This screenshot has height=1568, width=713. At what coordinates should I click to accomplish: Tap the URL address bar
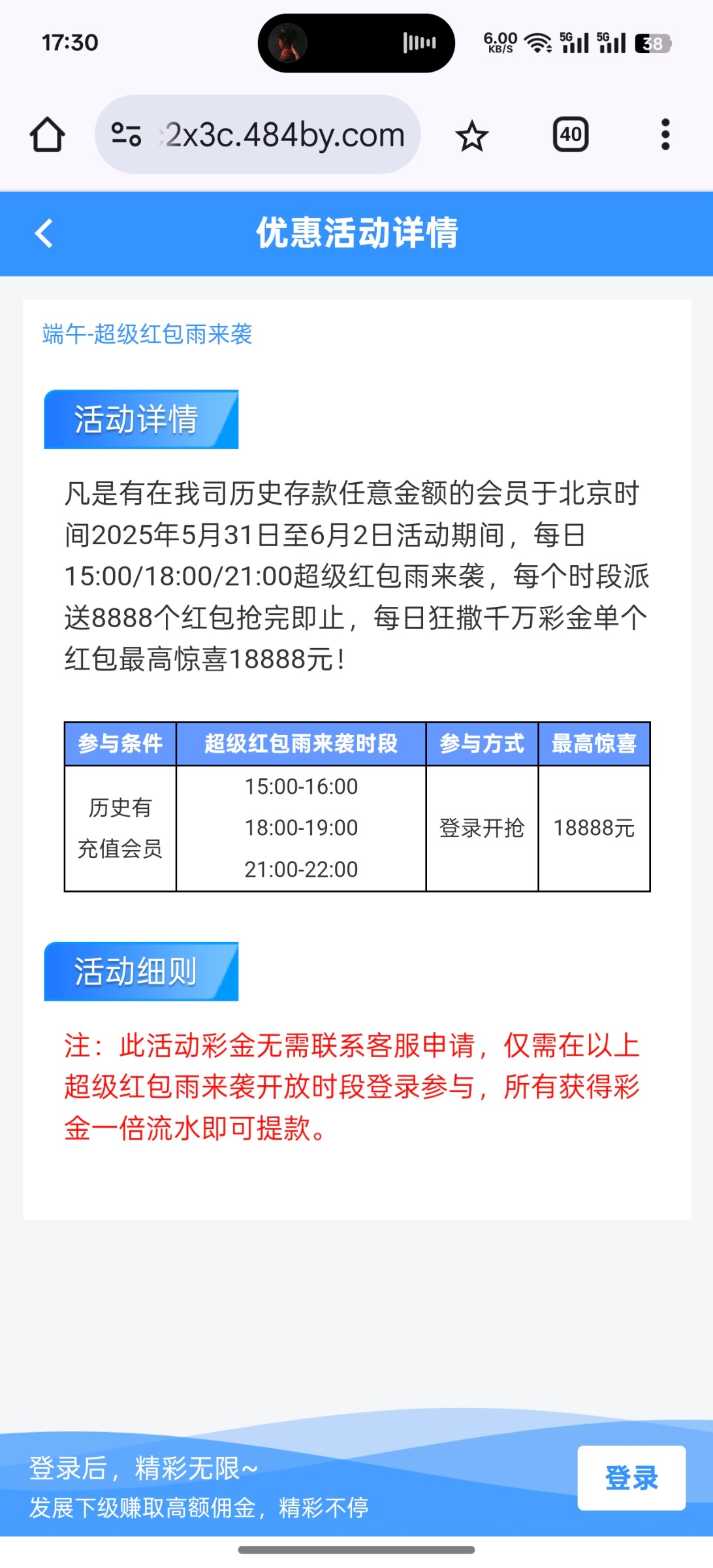(x=281, y=135)
